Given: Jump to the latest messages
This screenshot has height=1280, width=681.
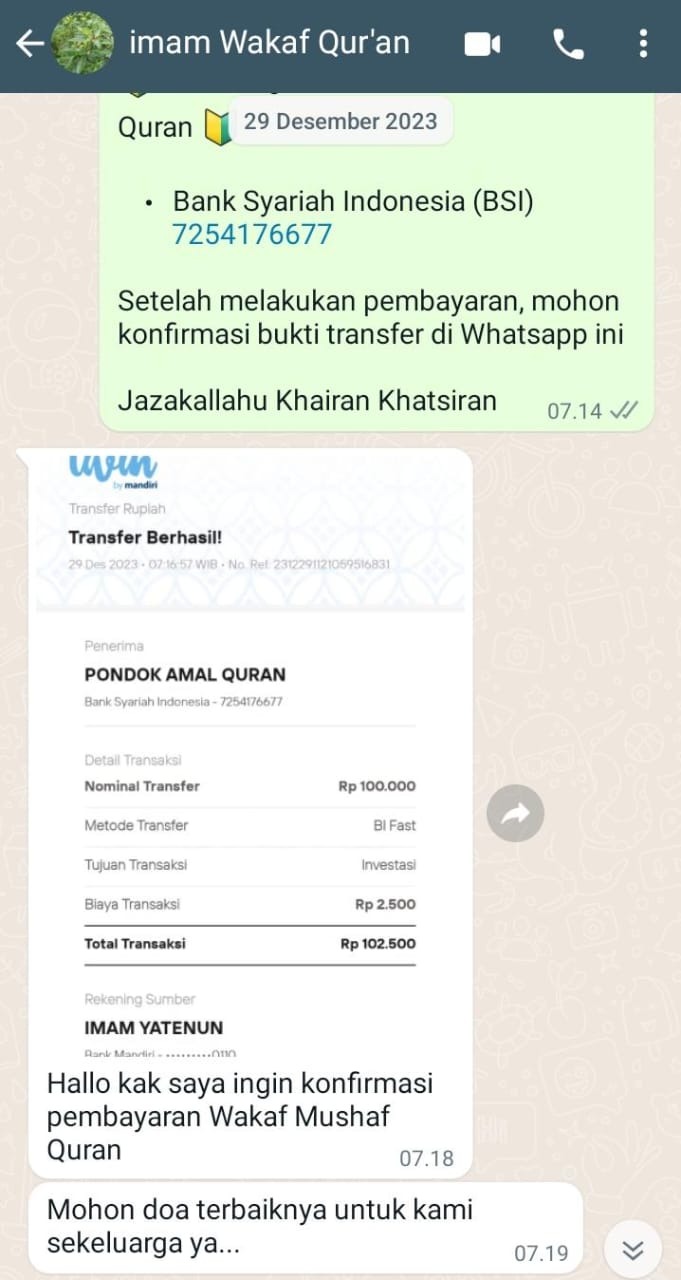Looking at the screenshot, I should point(632,1249).
